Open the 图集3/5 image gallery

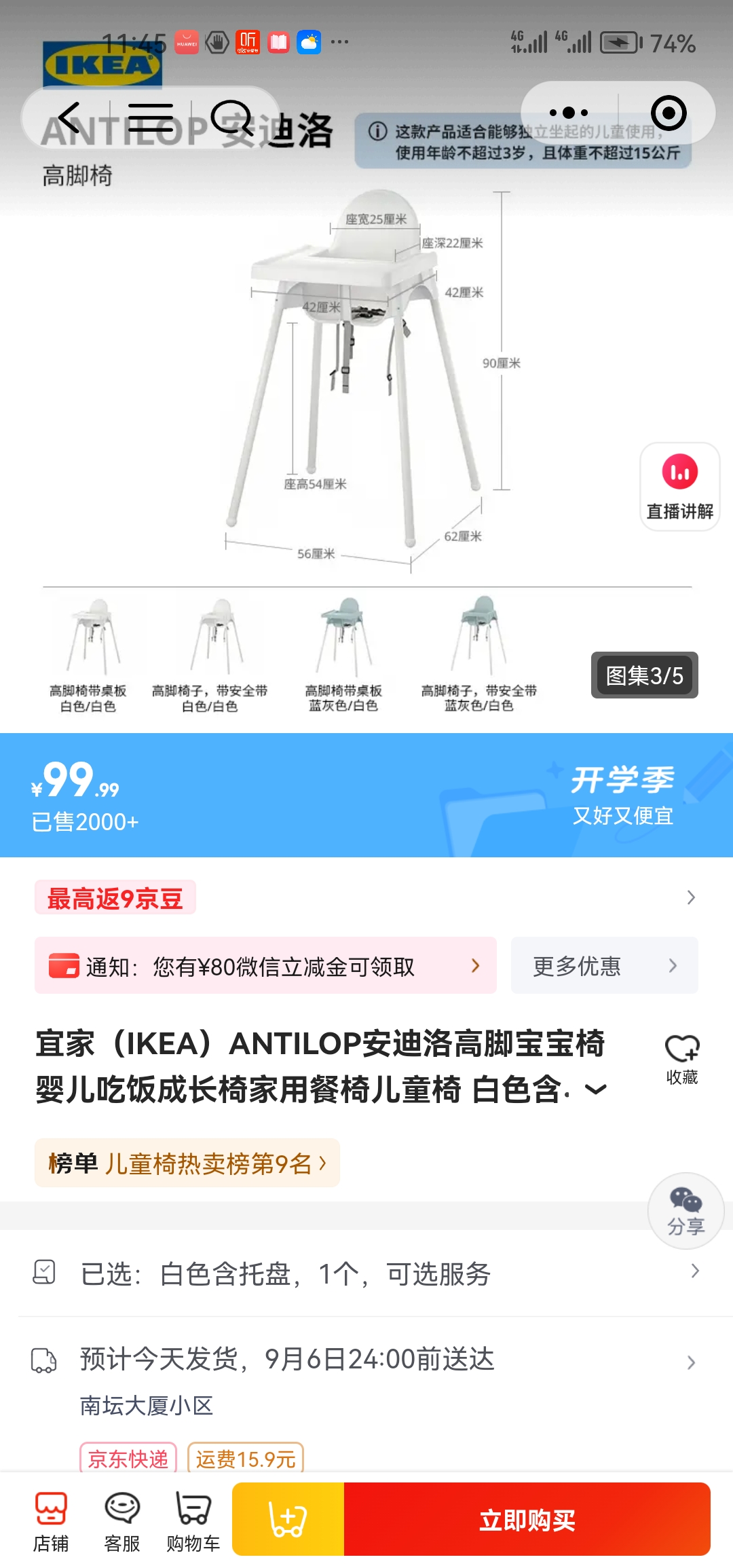click(x=644, y=675)
